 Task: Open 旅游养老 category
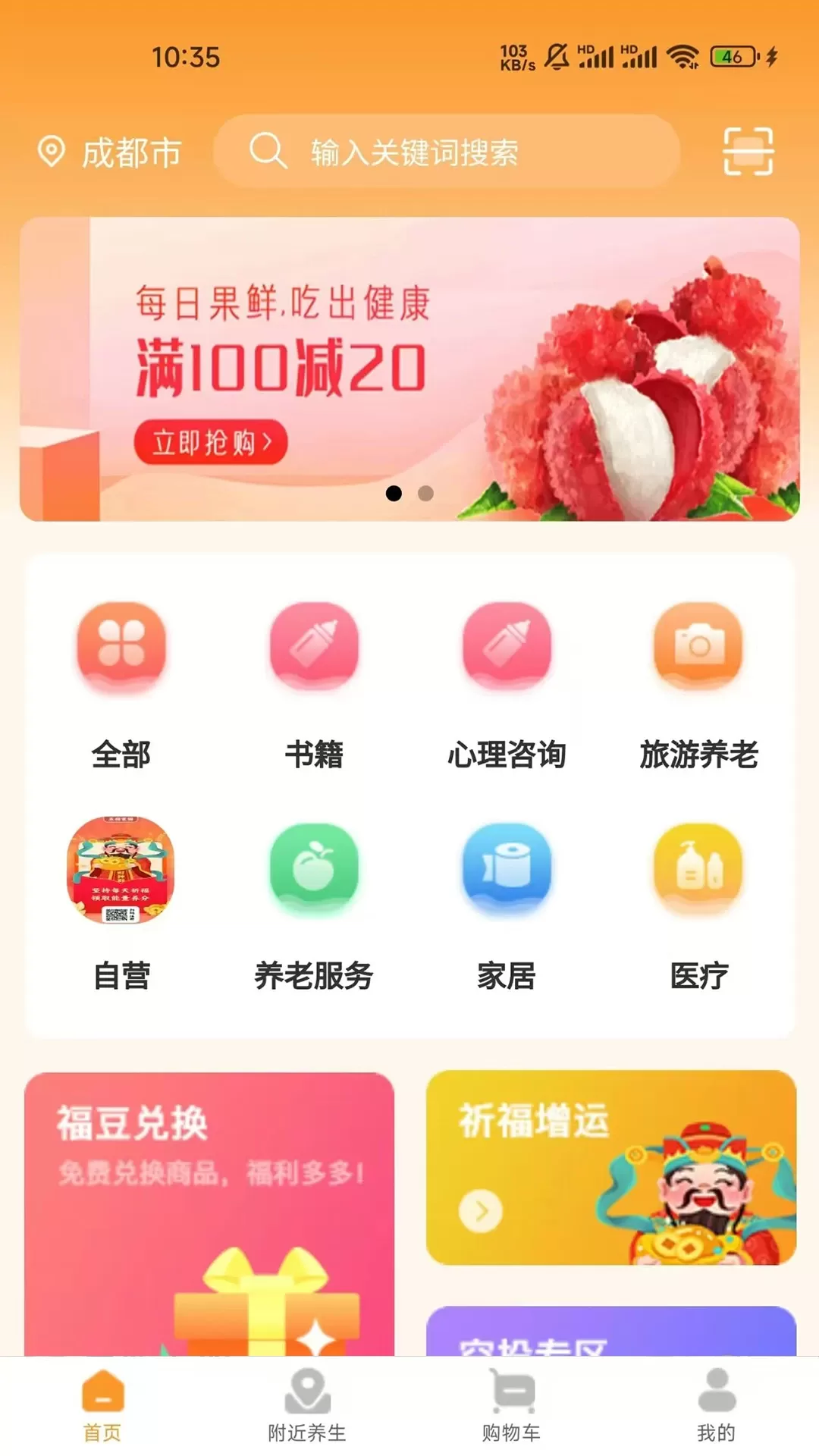(698, 682)
